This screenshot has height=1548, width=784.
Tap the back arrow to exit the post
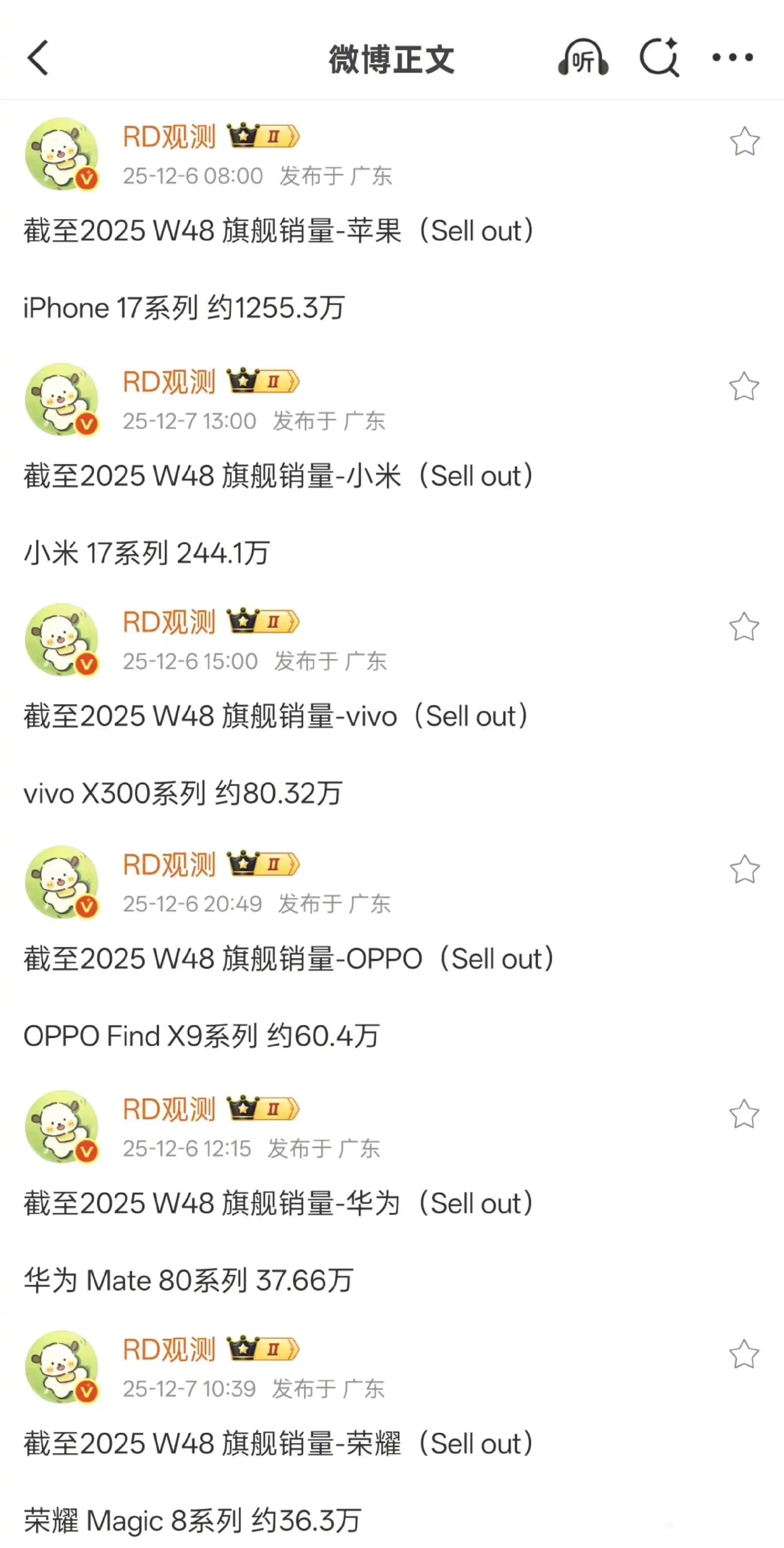(38, 58)
